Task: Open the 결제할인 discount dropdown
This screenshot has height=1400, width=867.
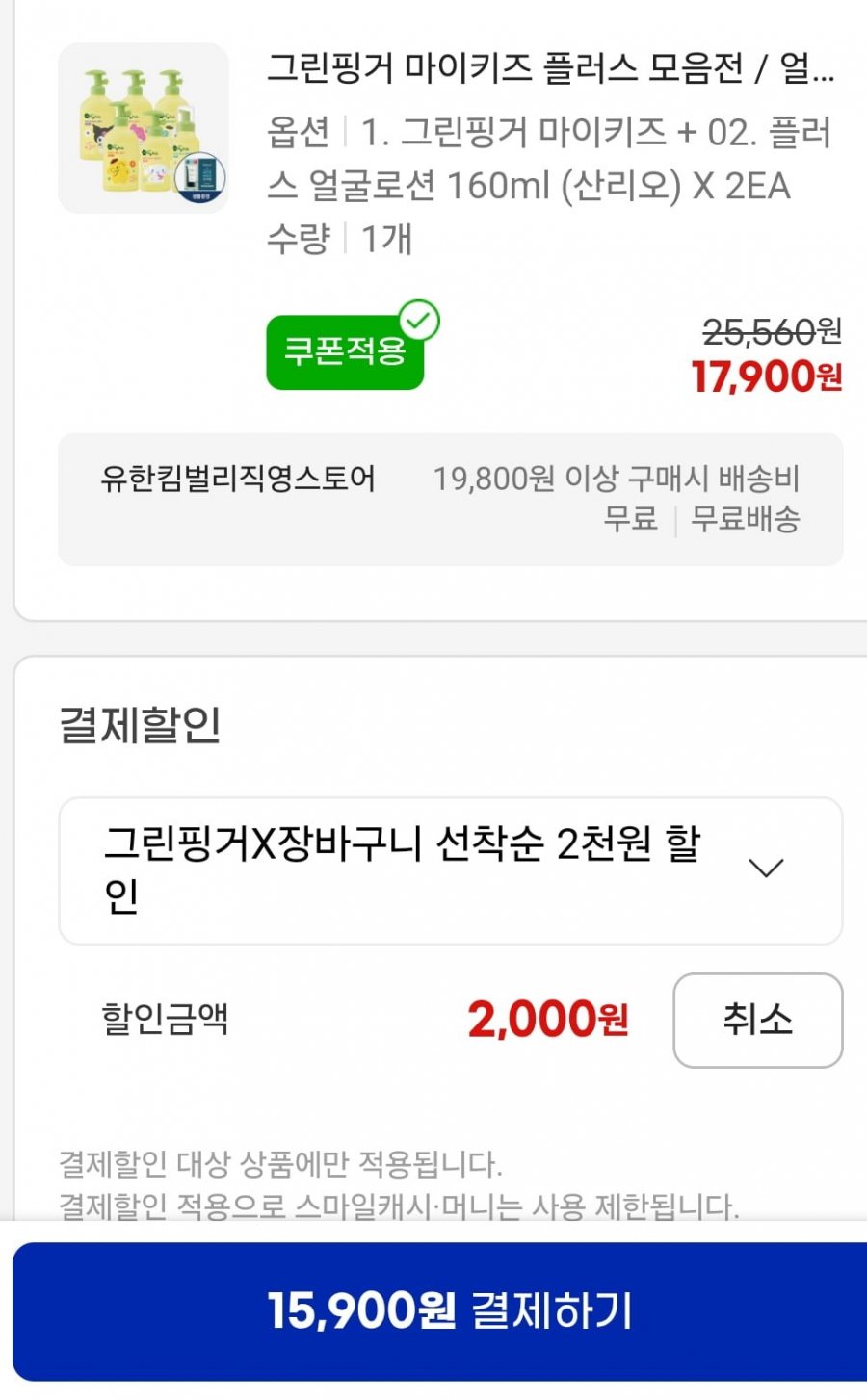Action: 450,870
